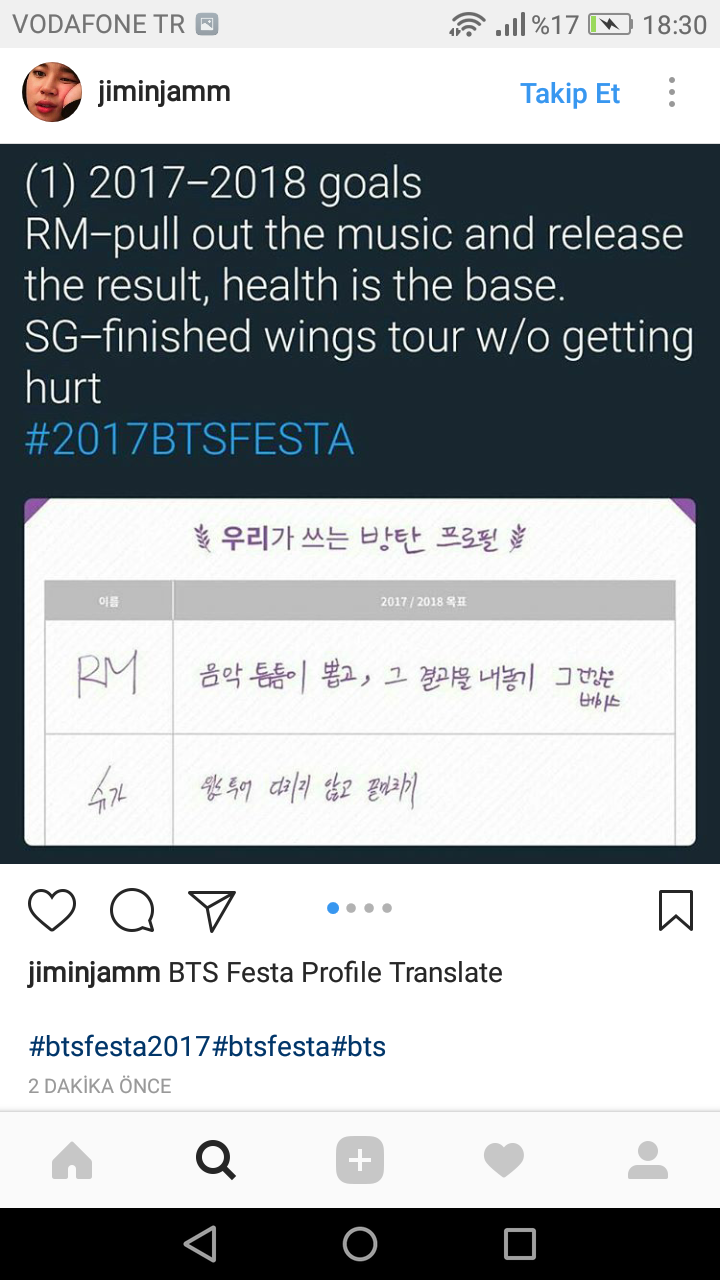Open the #bts hashtag
Screen dimensions: 720x1280
(358, 1047)
